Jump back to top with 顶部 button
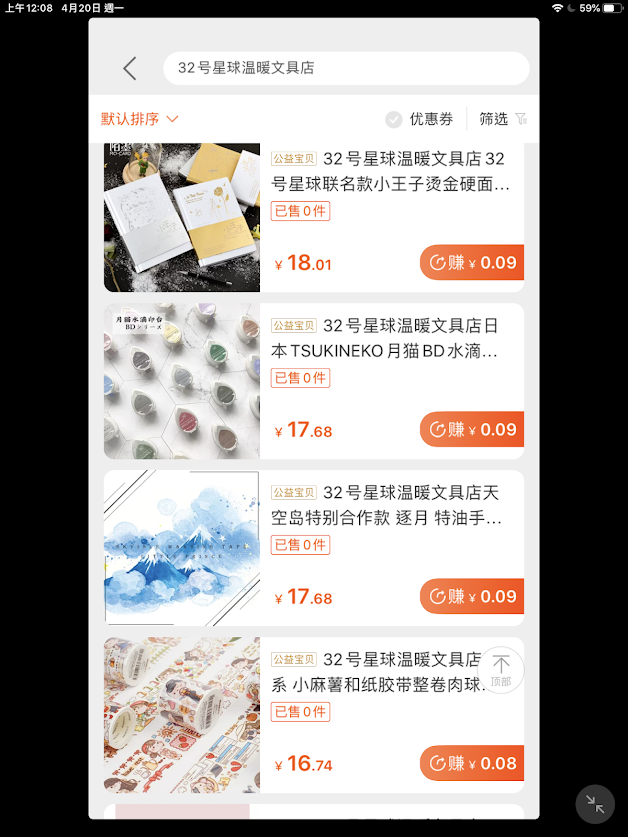Viewport: 628px width, 837px height. (x=501, y=670)
